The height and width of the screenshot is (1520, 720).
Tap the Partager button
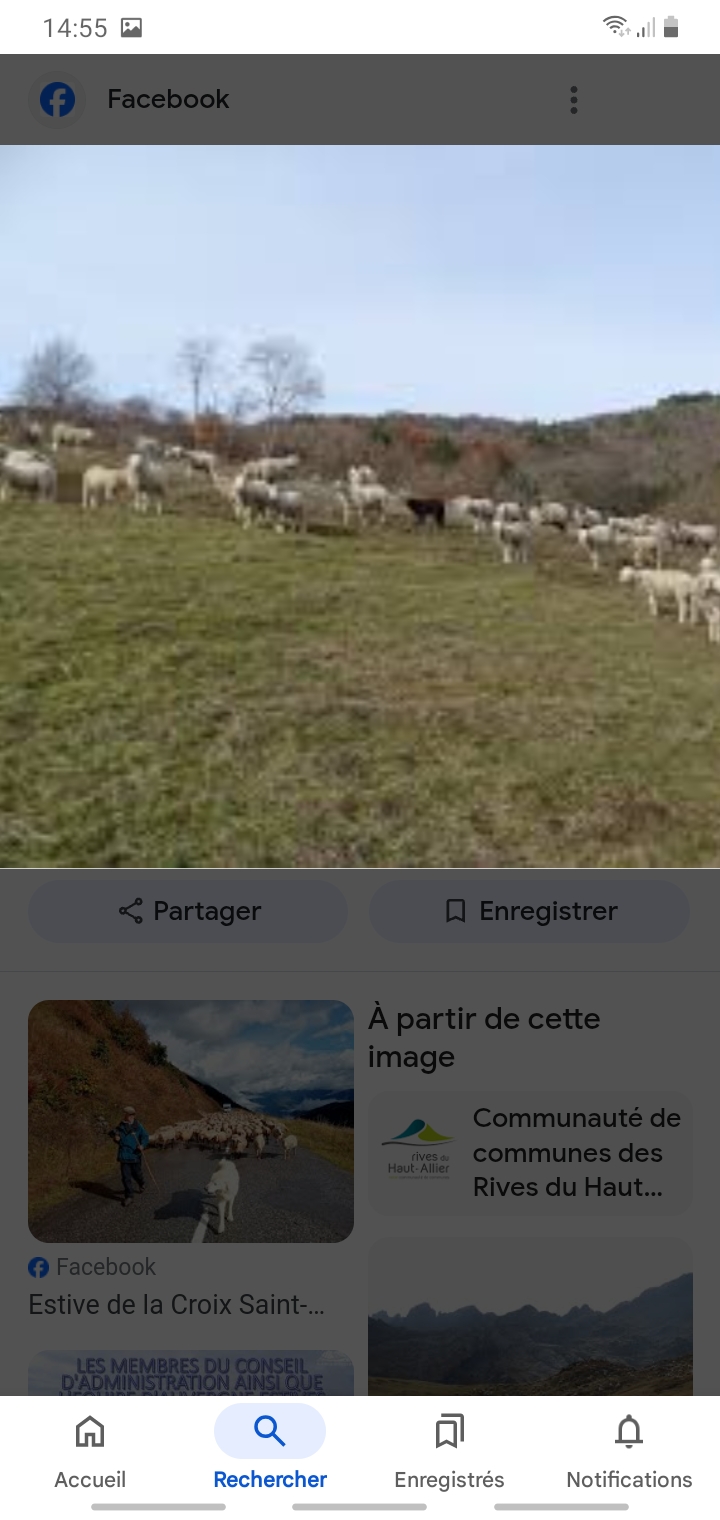click(188, 911)
